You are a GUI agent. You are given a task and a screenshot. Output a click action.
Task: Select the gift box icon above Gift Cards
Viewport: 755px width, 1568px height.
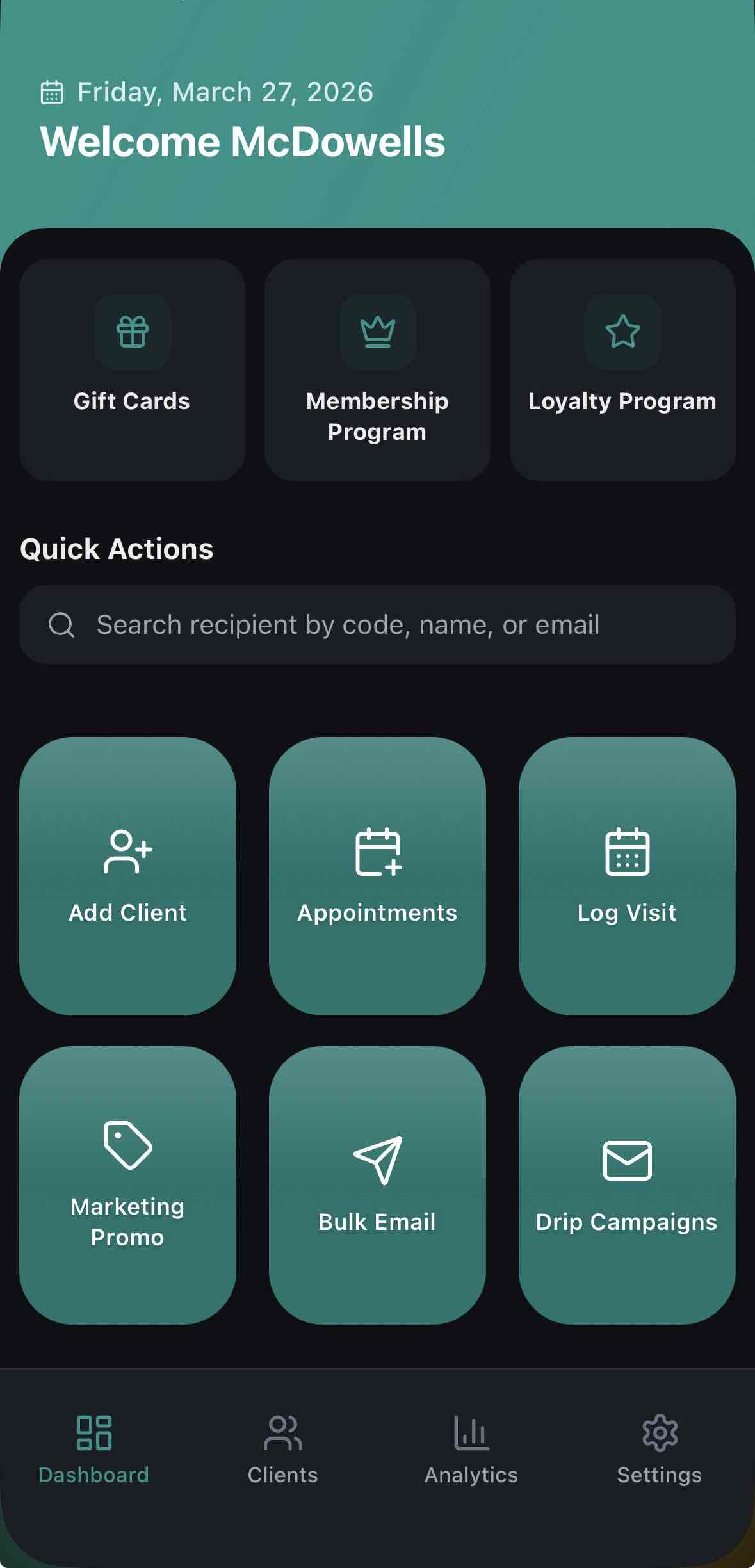(x=132, y=332)
